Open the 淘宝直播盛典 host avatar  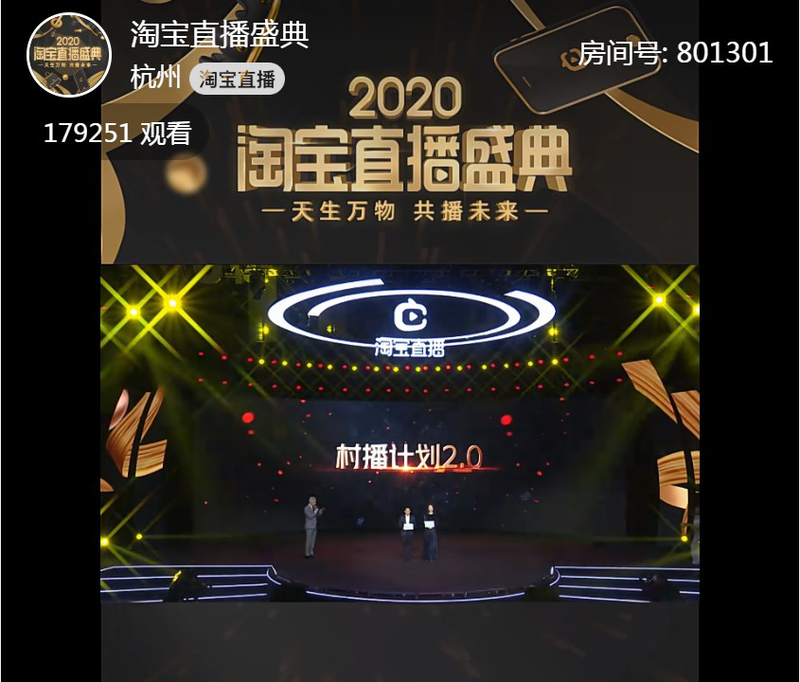point(69,54)
